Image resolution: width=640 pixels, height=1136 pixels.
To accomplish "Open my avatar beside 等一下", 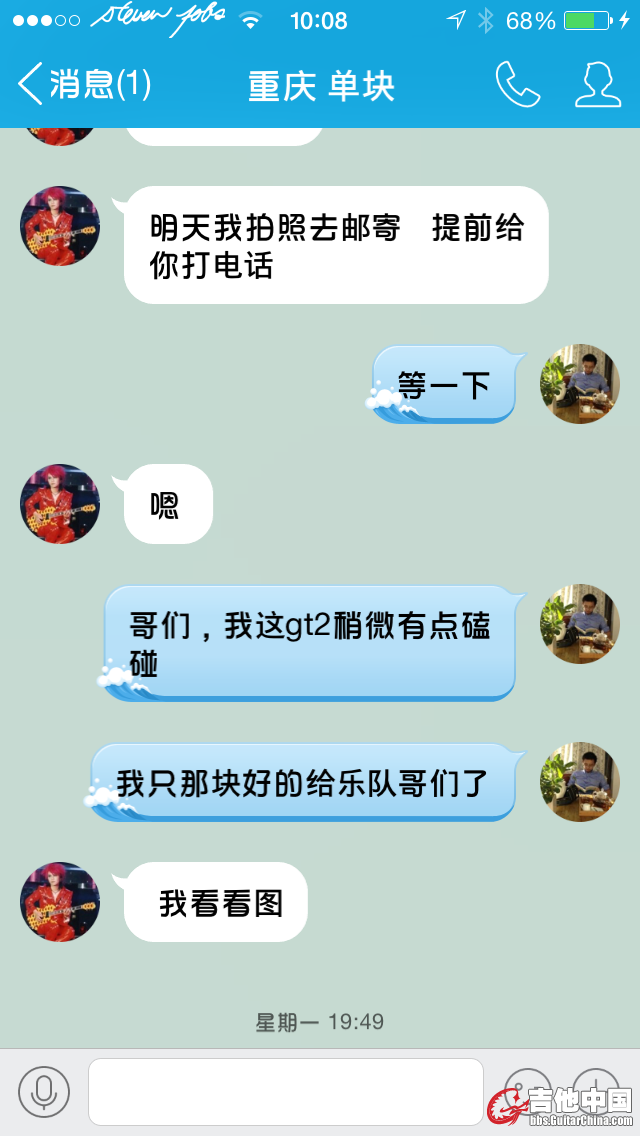I will pos(580,384).
